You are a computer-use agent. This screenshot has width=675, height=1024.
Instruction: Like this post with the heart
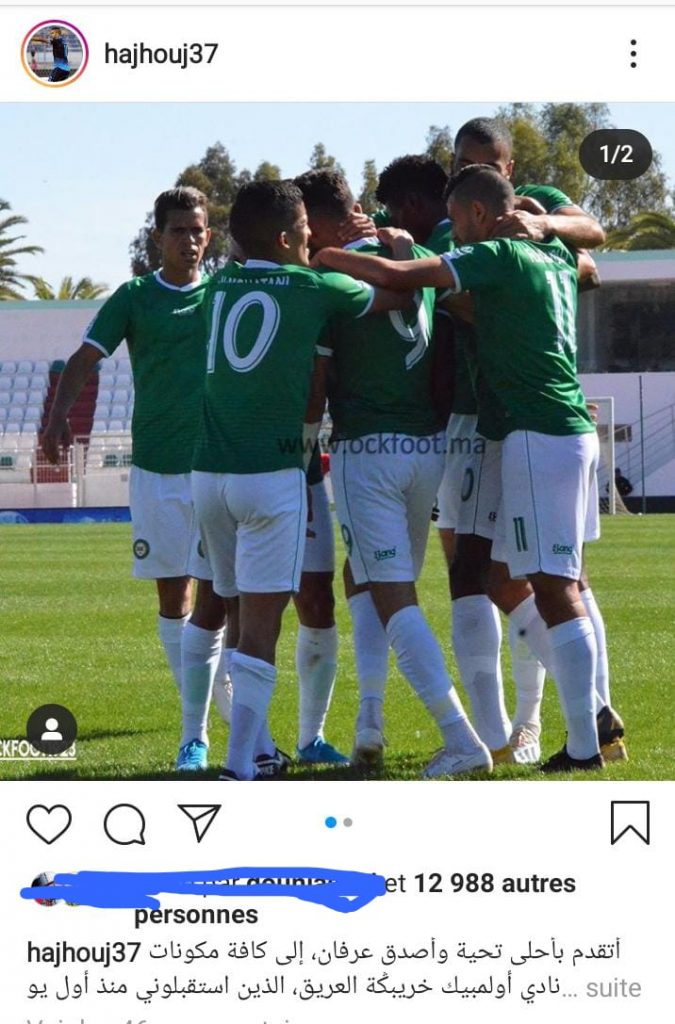click(49, 823)
